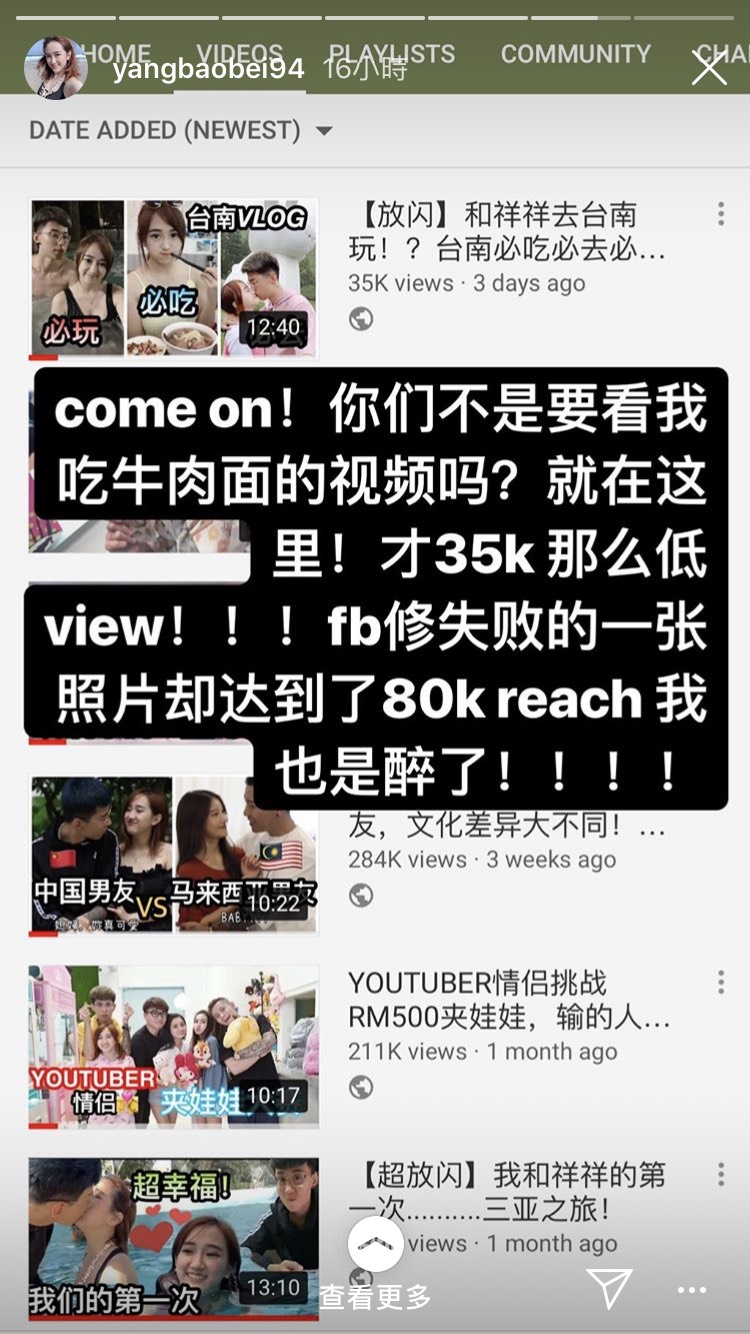
Task: Open the 查看更多 see more link
Action: (375, 1297)
